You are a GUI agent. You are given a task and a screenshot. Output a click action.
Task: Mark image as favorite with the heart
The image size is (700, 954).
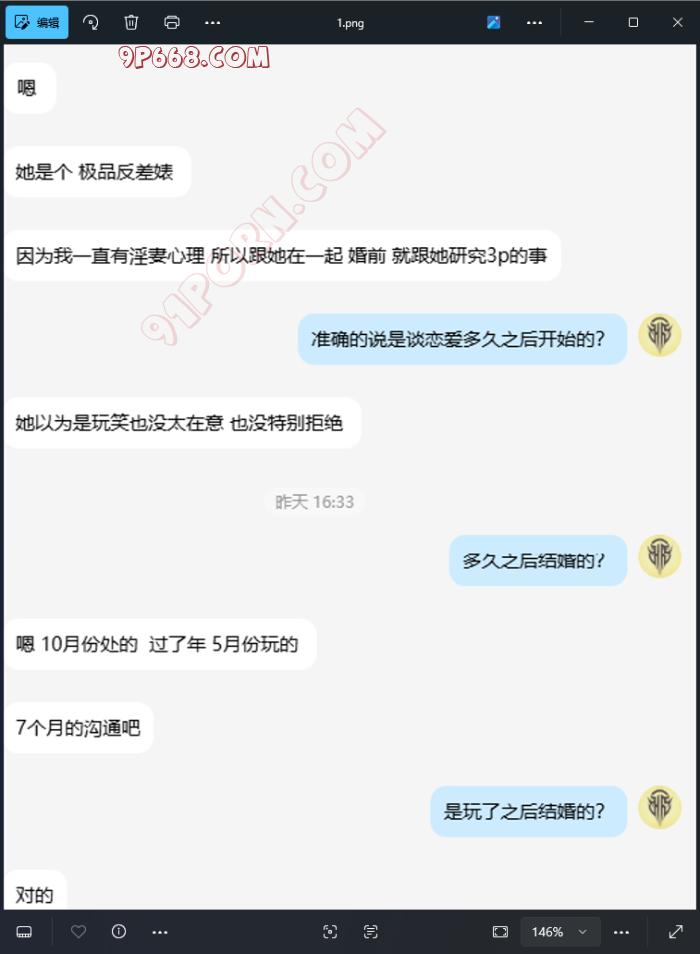coord(78,932)
